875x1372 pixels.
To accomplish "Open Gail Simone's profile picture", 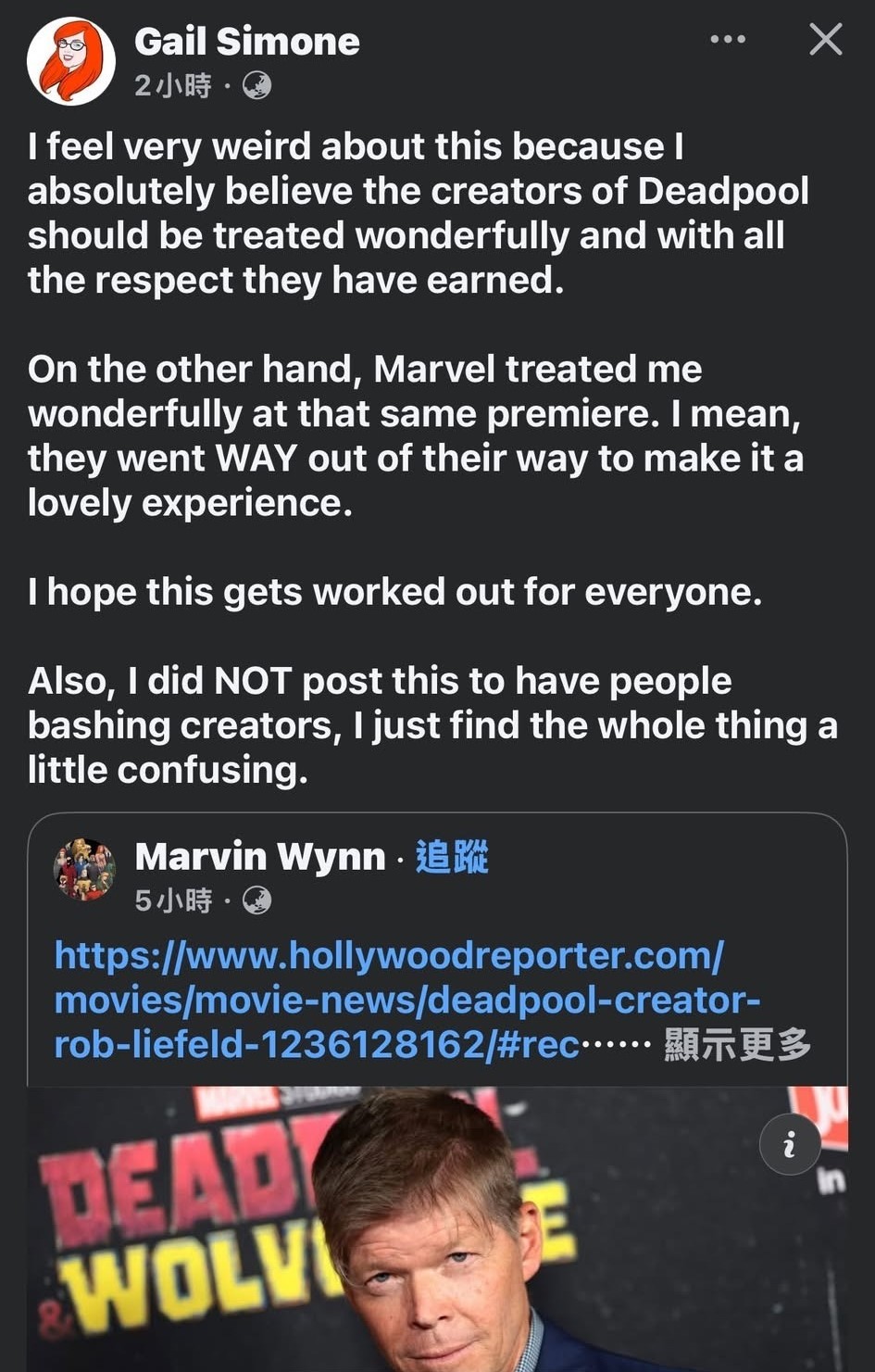I will click(71, 61).
